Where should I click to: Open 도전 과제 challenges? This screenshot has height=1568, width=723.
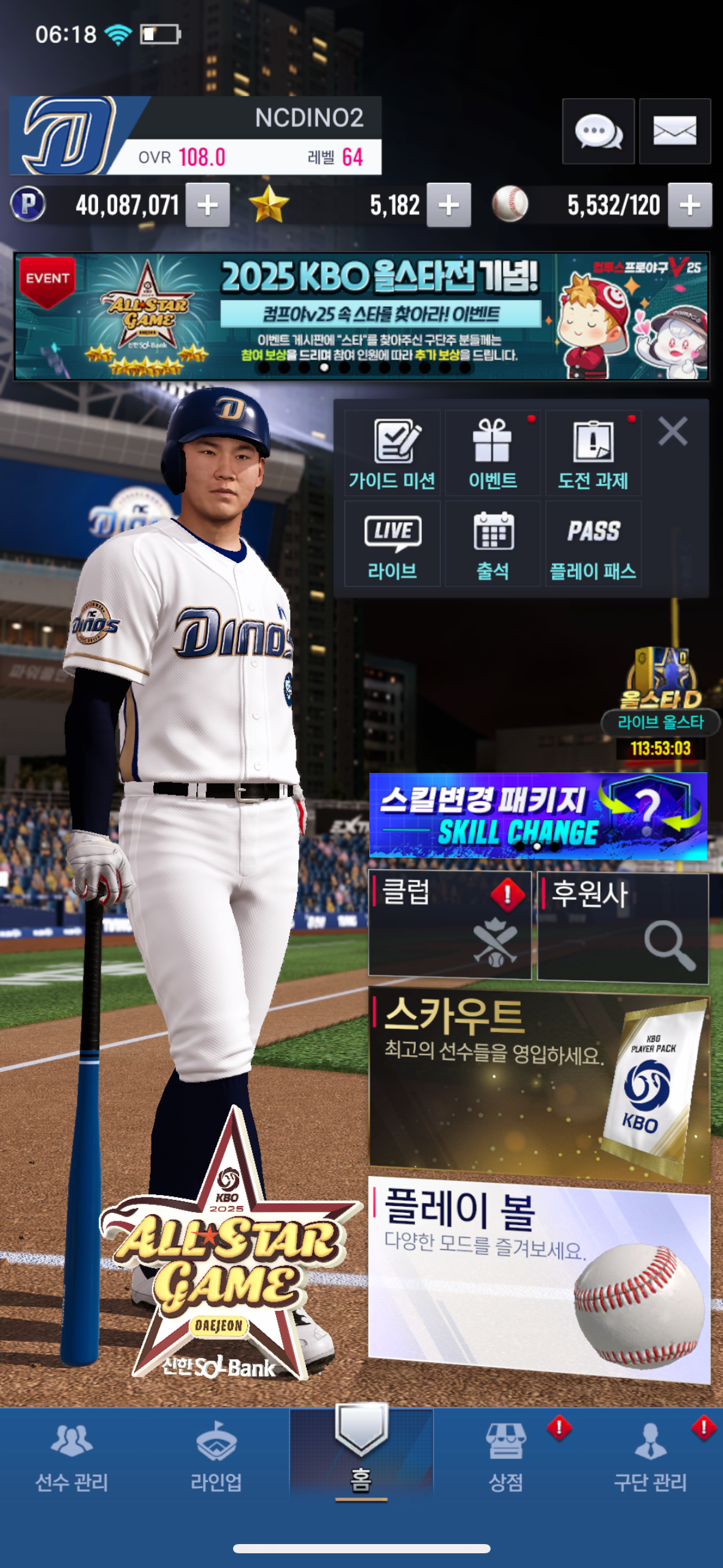(x=593, y=454)
